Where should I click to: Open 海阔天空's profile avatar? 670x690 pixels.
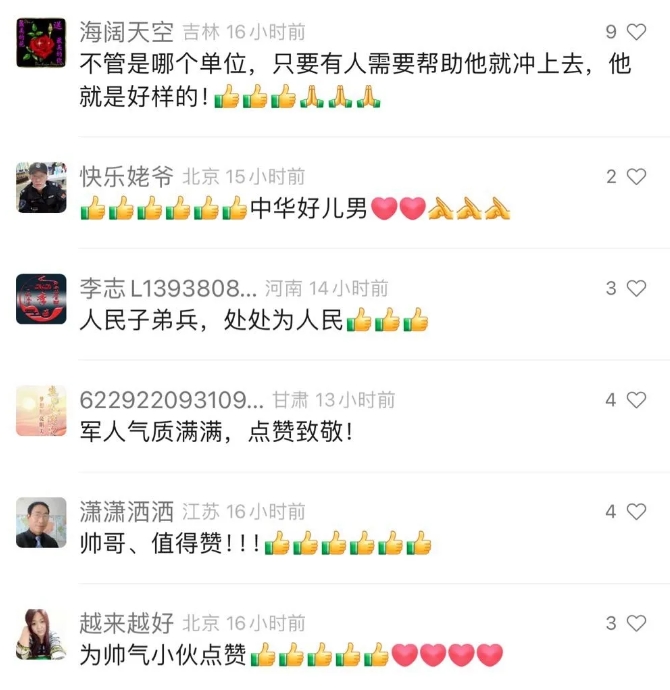[41, 44]
